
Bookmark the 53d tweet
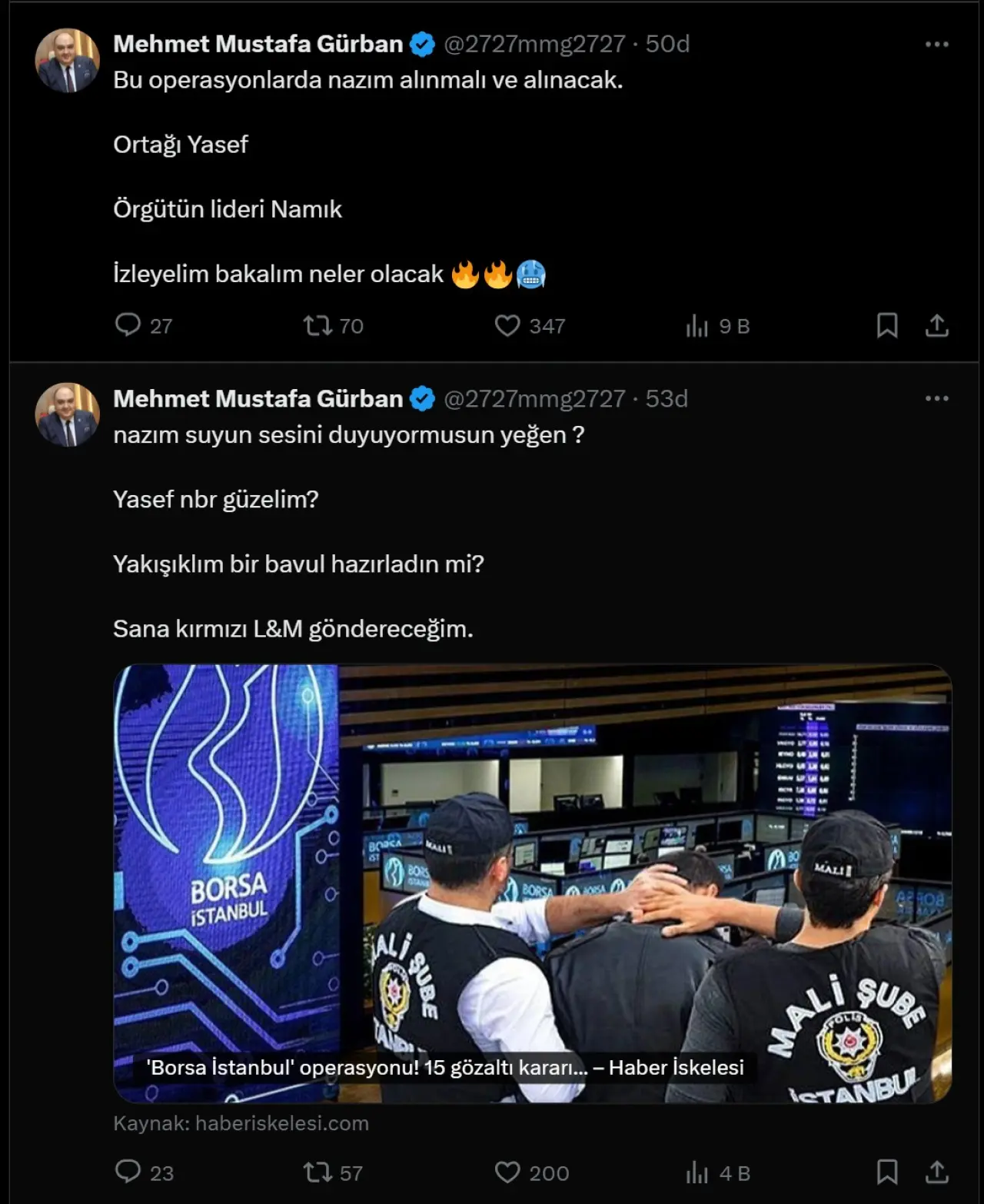pos(887,1172)
